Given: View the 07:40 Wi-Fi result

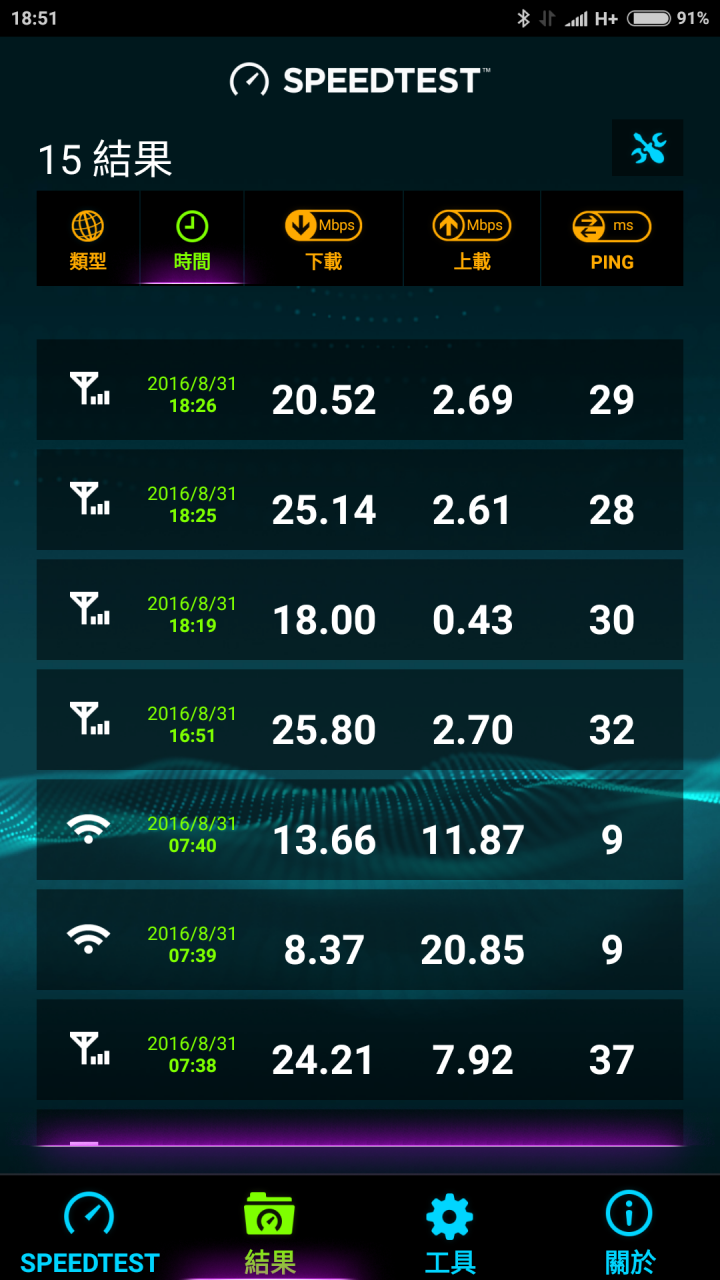Looking at the screenshot, I should tap(360, 830).
